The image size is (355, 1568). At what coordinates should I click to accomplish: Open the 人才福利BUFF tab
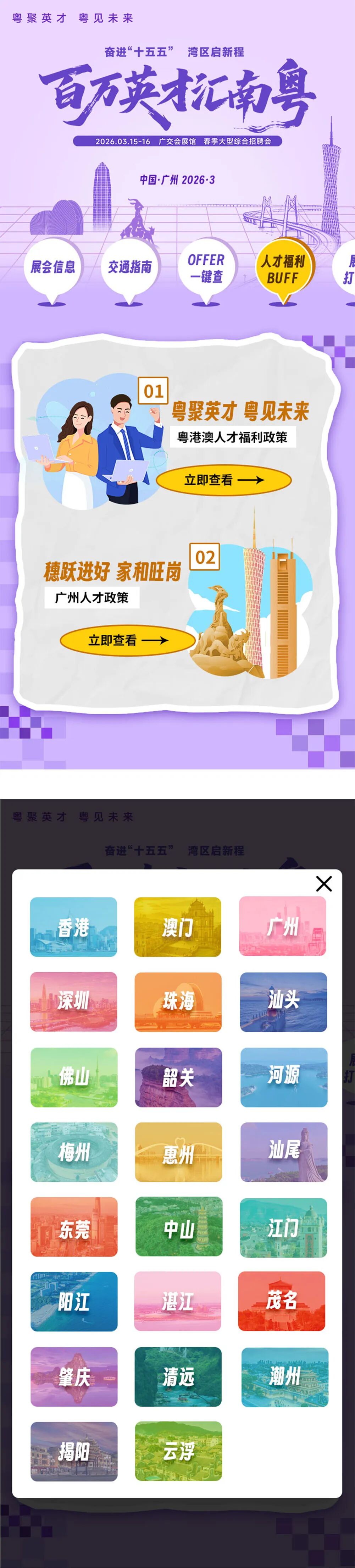tap(283, 269)
